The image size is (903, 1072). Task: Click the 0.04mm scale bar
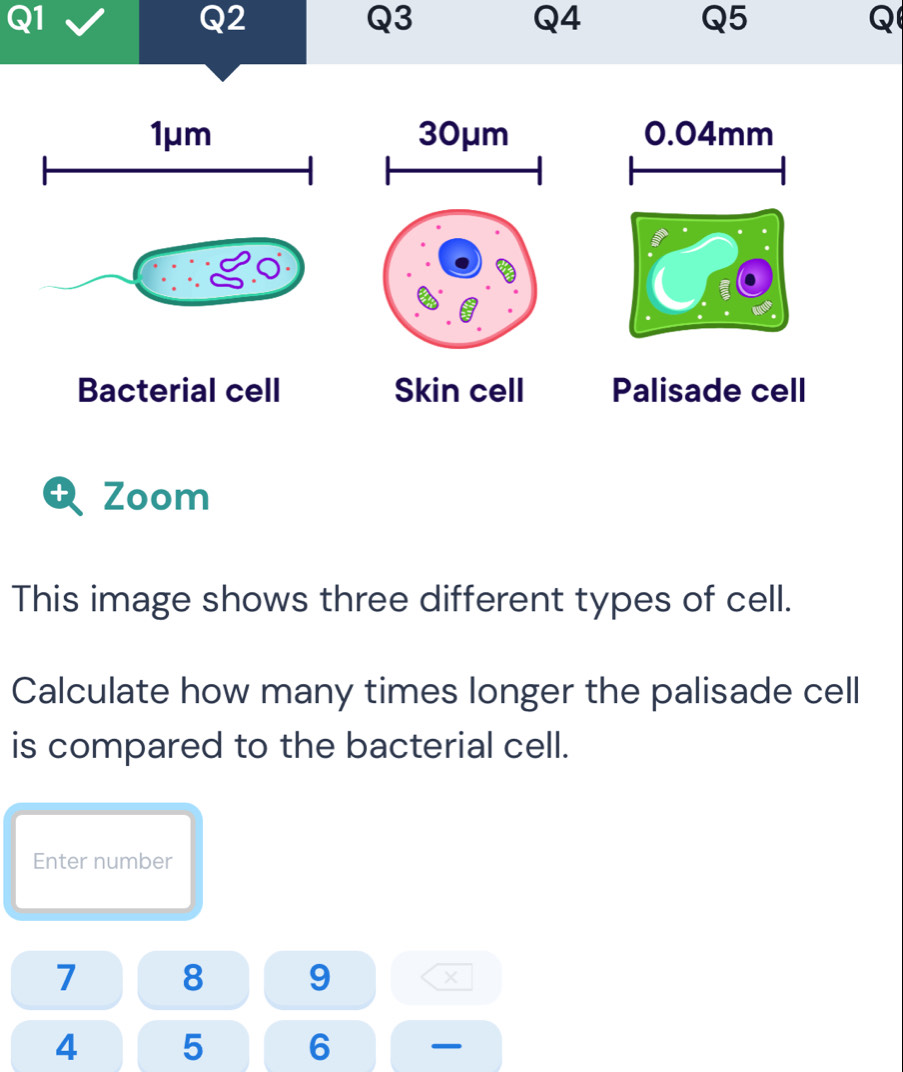[x=710, y=170]
